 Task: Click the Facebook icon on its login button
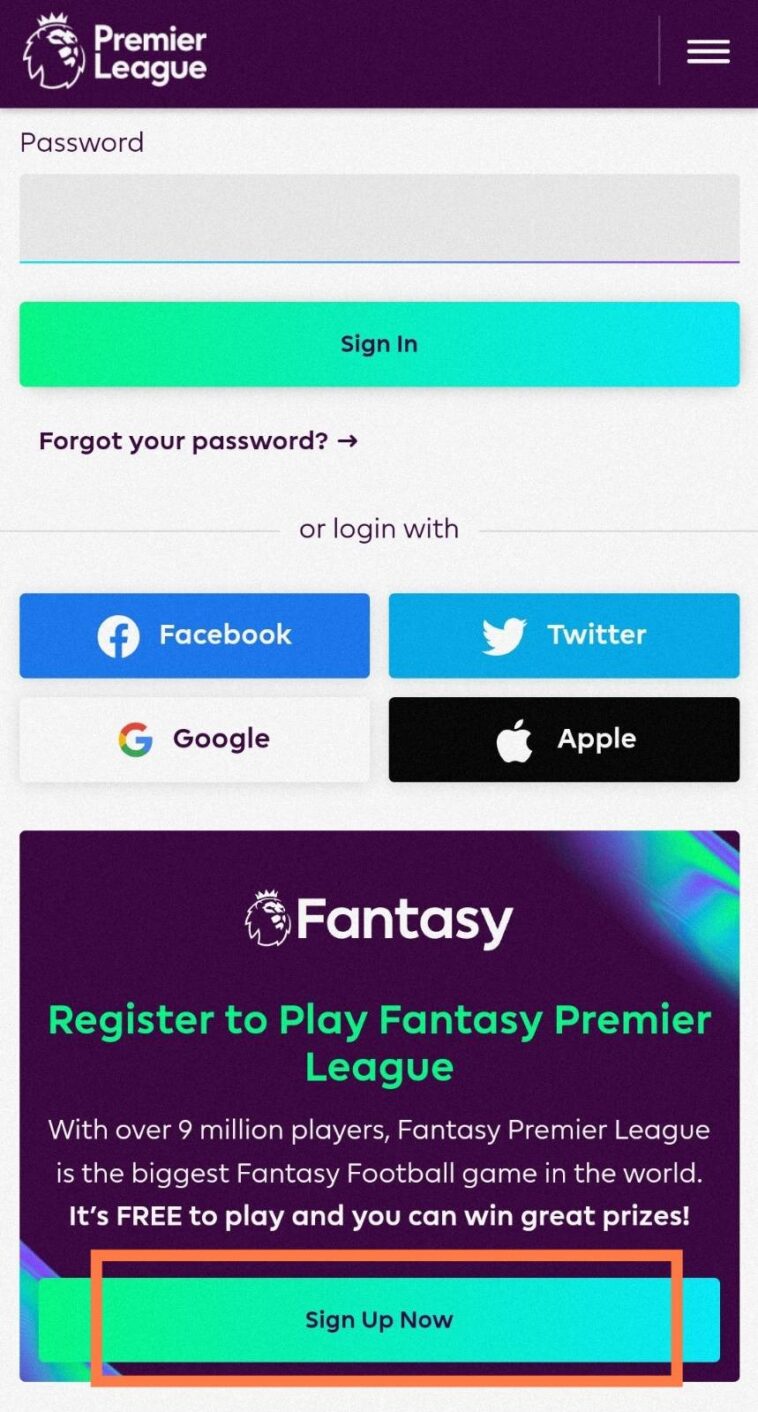click(119, 635)
